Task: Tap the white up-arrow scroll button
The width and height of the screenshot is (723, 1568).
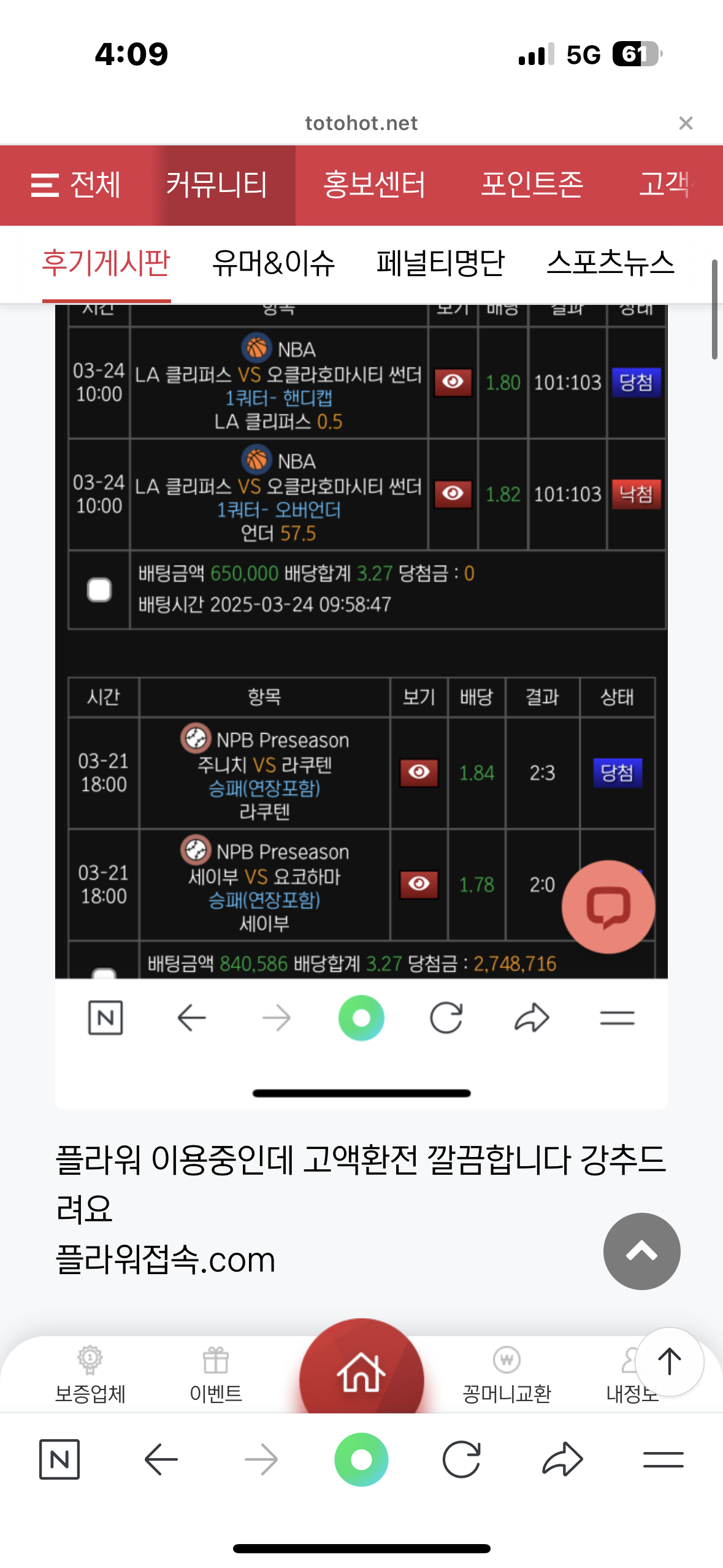Action: pos(669,1362)
